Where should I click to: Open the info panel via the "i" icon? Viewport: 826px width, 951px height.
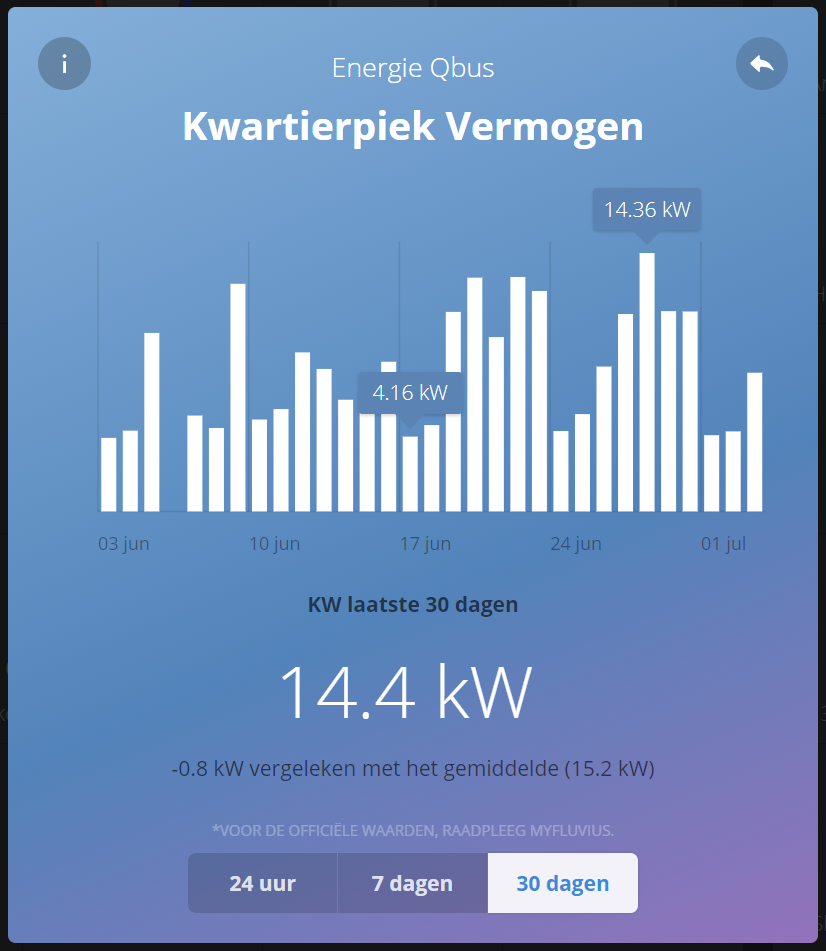click(x=64, y=63)
